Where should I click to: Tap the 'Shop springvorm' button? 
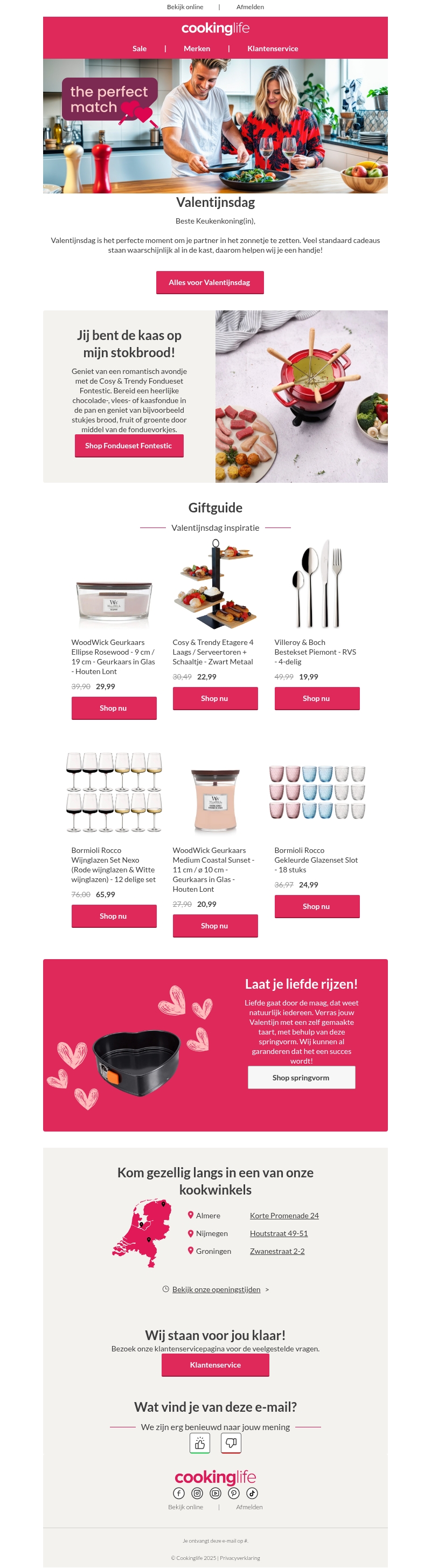point(301,1077)
